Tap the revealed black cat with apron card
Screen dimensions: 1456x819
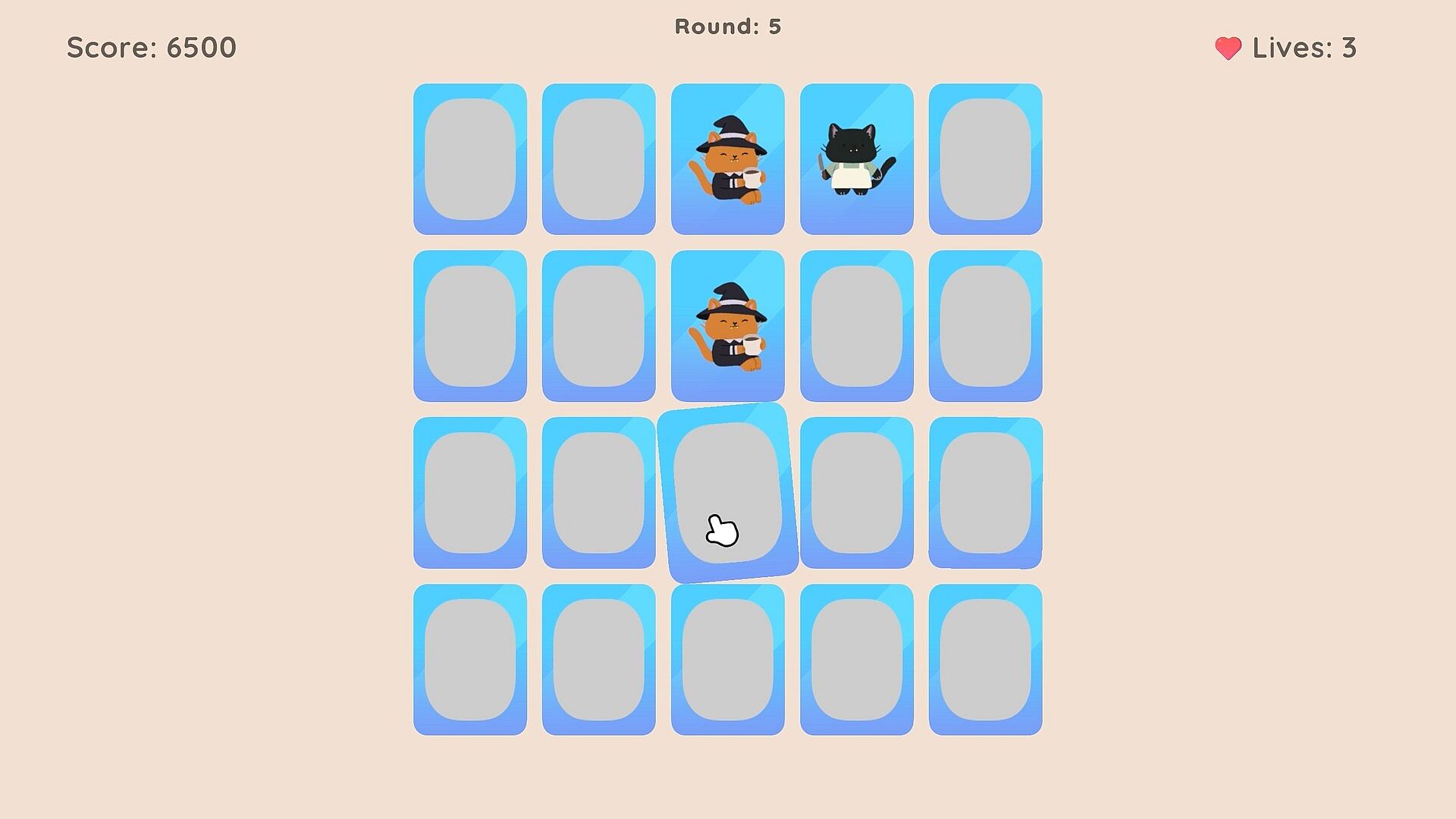(856, 159)
